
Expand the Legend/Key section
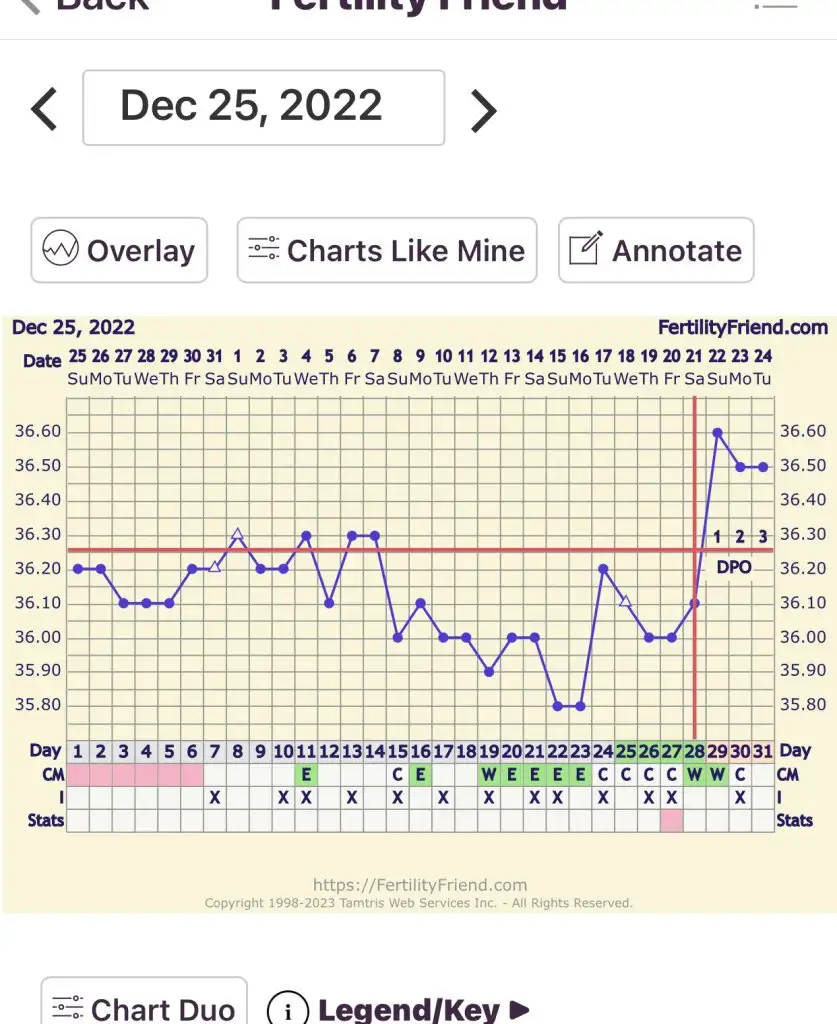pyautogui.click(x=400, y=1008)
